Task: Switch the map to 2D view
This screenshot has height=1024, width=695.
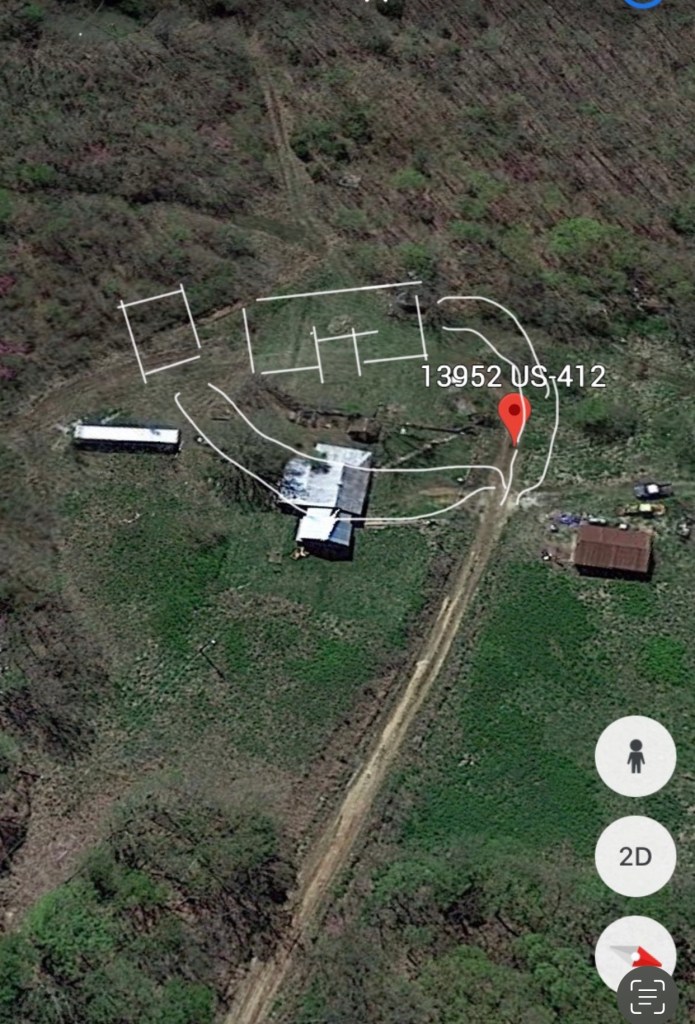Action: [x=635, y=856]
